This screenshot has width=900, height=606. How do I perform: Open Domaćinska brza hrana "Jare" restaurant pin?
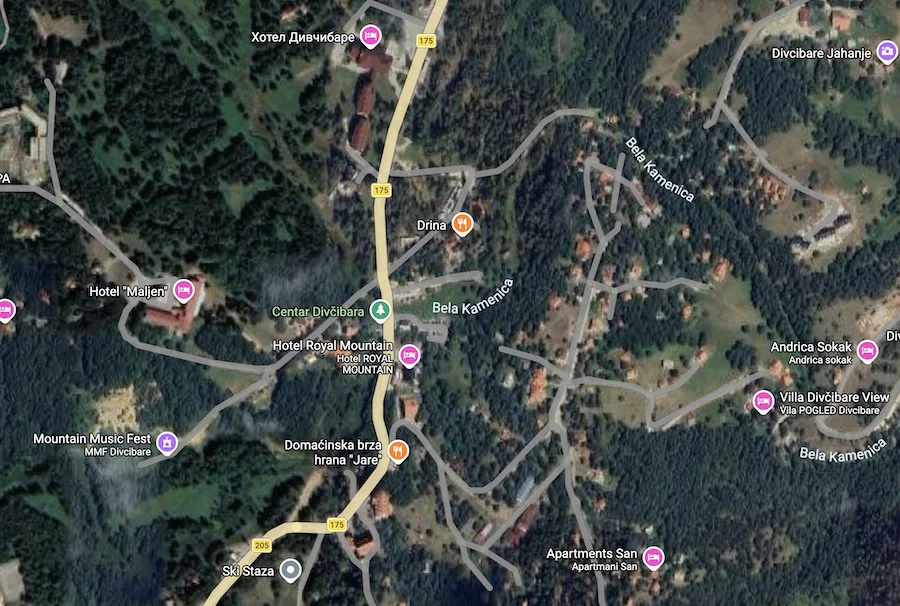pyautogui.click(x=398, y=451)
